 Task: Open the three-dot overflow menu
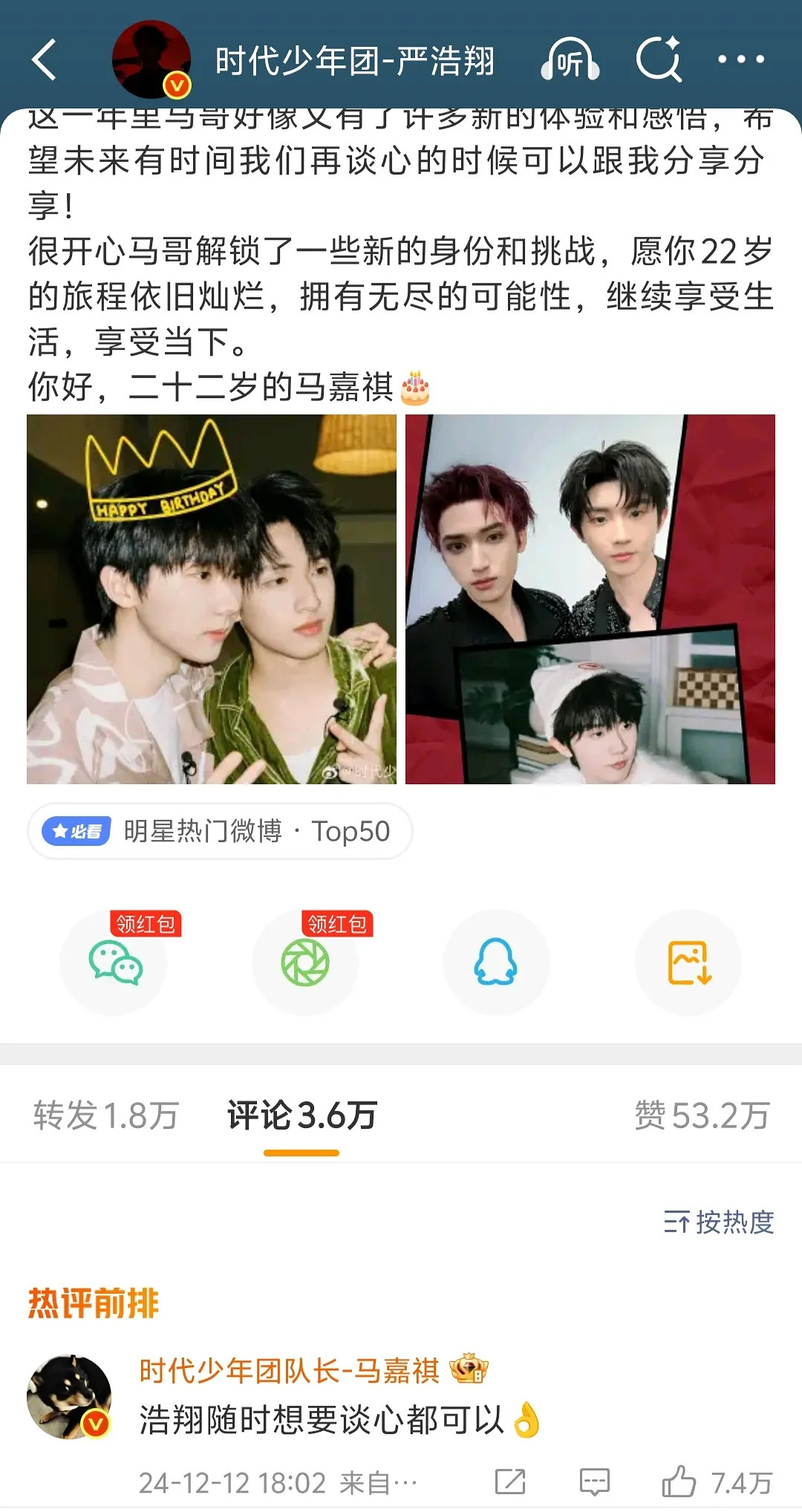point(740,59)
